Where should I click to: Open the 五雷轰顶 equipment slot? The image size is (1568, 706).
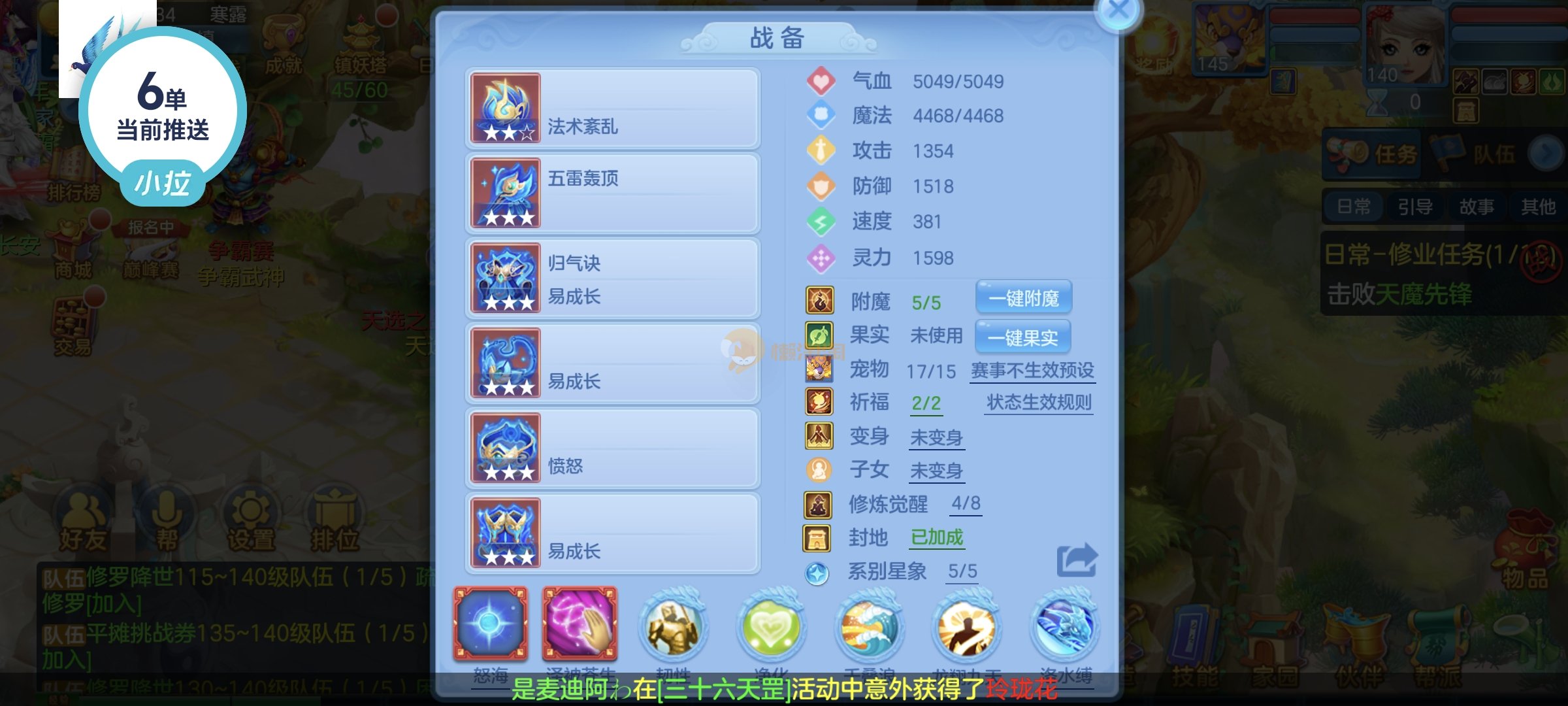click(x=613, y=193)
